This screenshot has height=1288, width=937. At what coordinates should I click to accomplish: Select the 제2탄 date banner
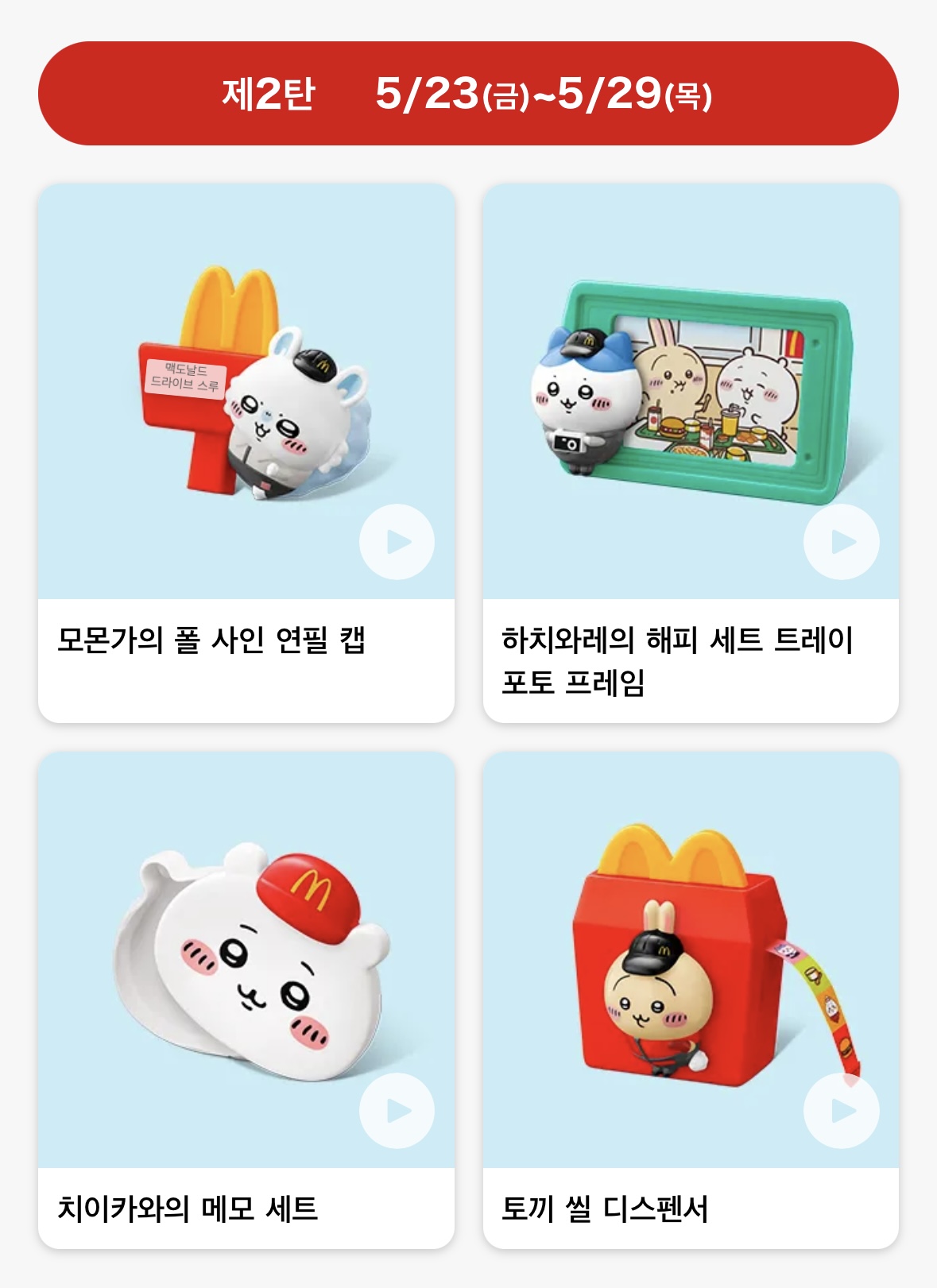click(469, 95)
